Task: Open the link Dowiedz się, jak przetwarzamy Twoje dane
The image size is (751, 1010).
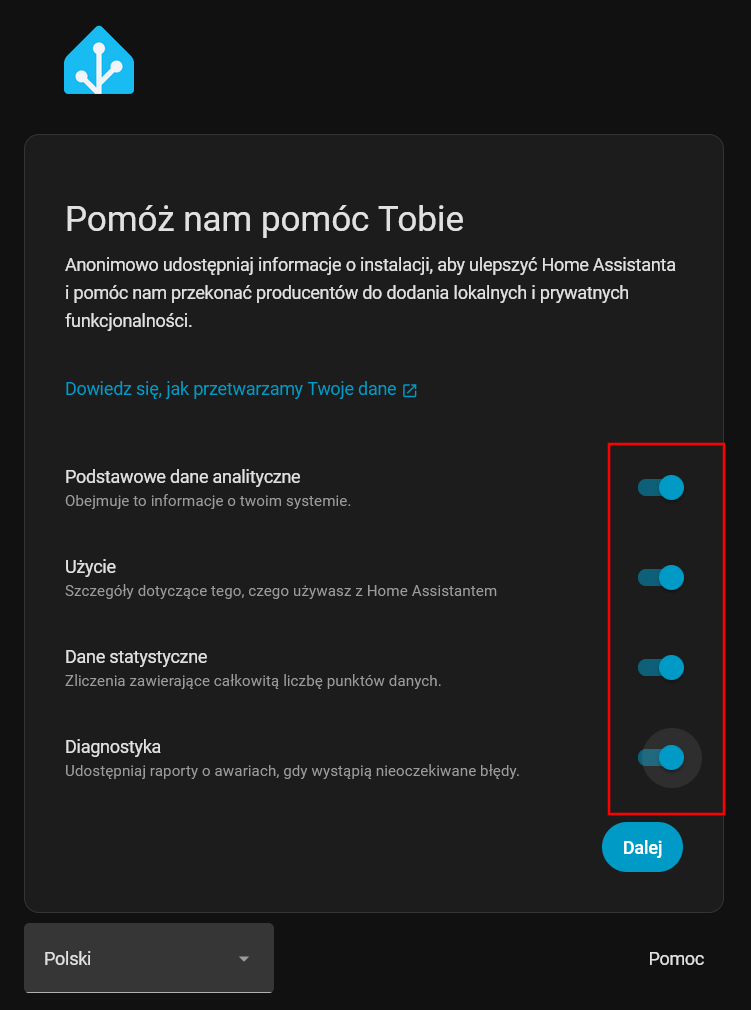Action: tap(241, 389)
